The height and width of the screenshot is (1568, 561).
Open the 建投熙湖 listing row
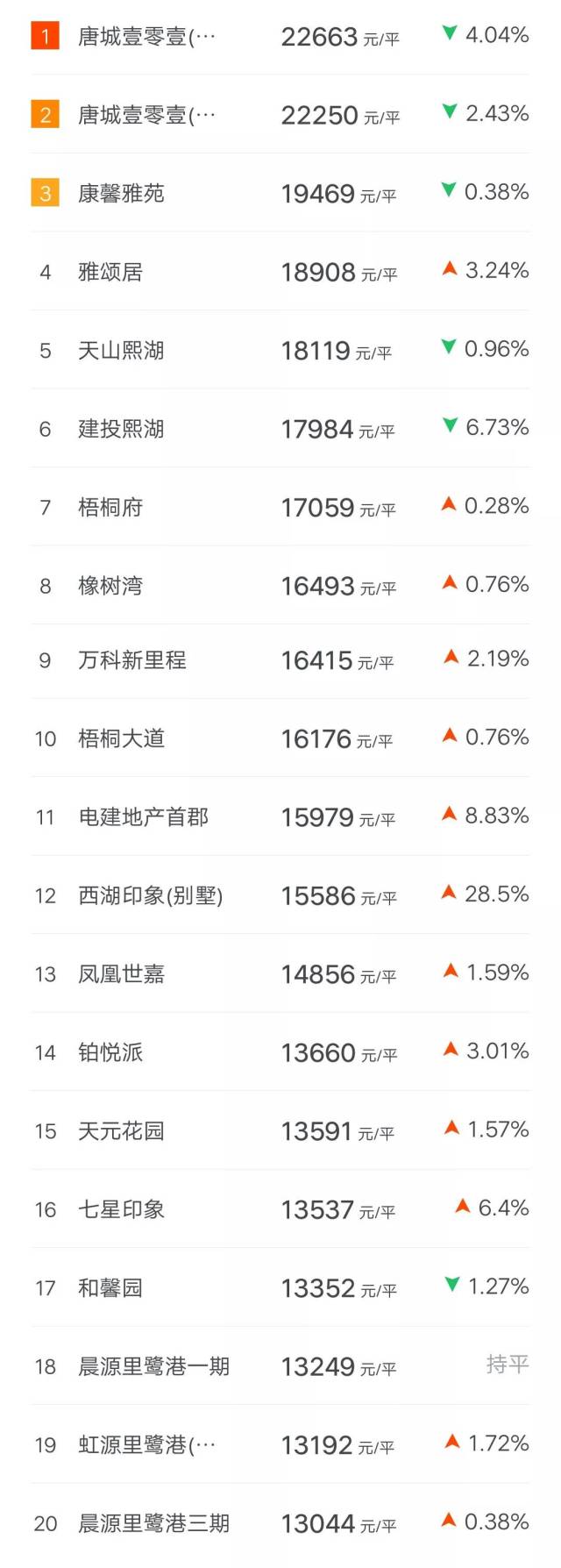[x=121, y=429]
